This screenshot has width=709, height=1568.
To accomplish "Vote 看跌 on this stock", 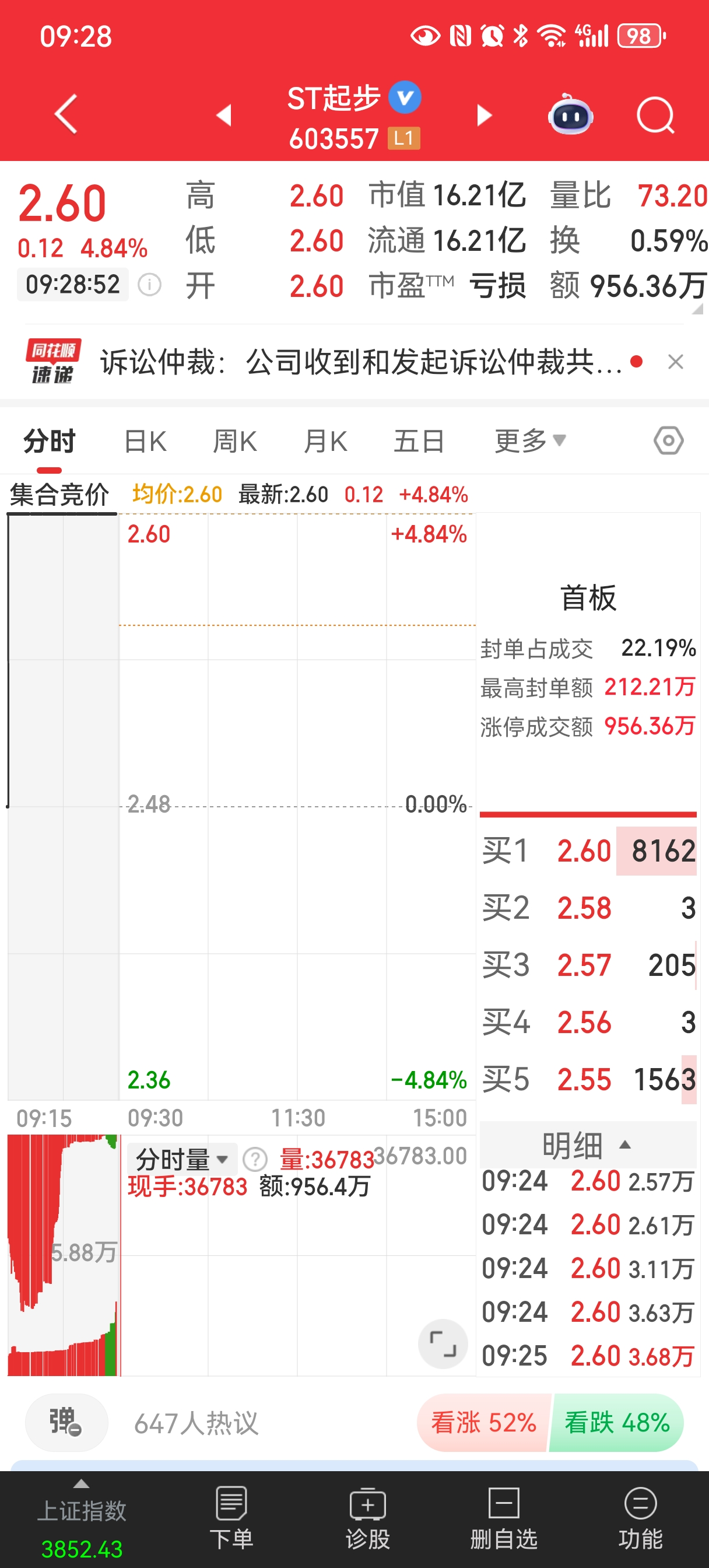I will [616, 1423].
